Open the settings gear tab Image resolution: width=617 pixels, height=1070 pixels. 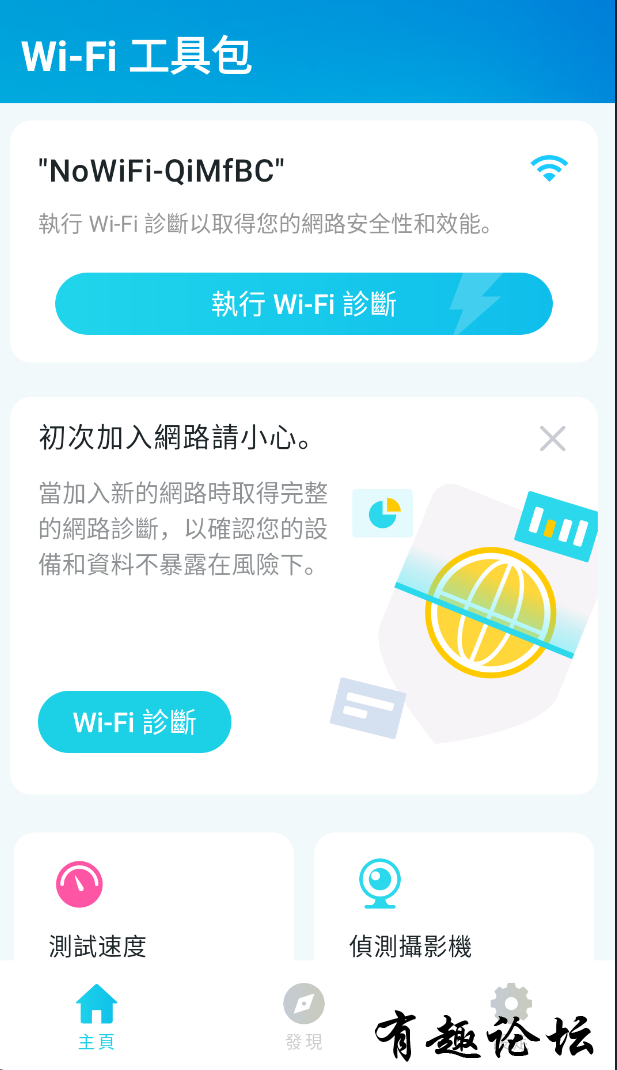511,1003
